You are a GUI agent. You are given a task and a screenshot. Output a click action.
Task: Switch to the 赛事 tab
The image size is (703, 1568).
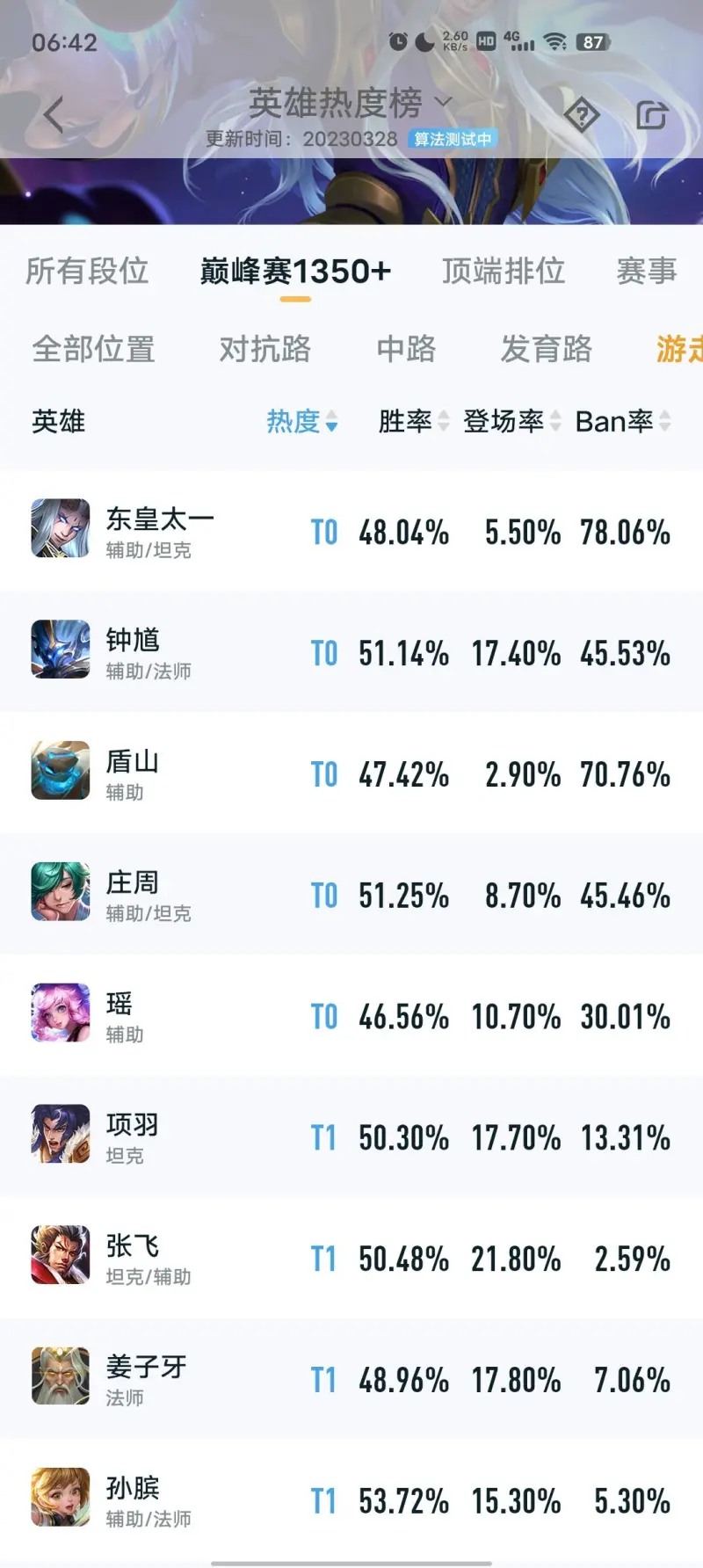coord(646,271)
